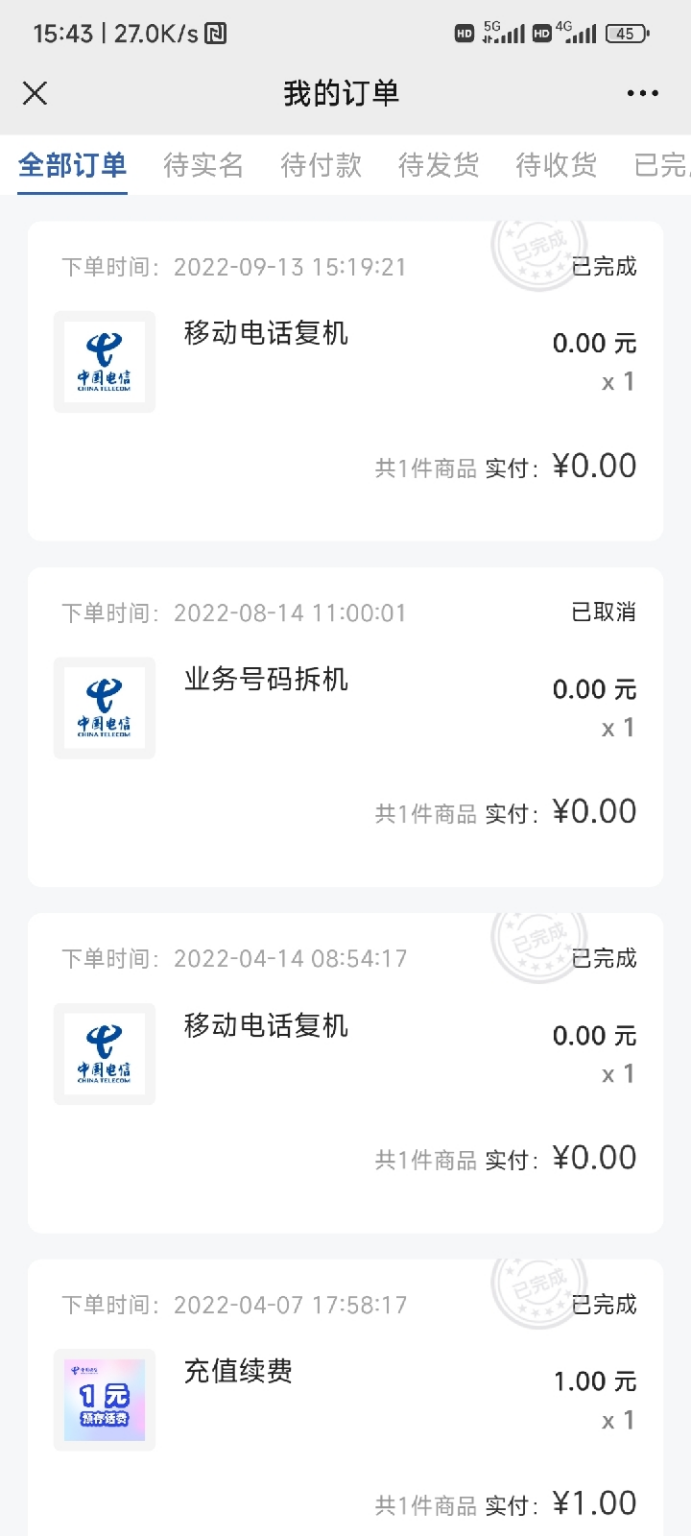692x1537 pixels.
Task: Open the 2022-09-13 移动电话复机 order
Action: (345, 380)
